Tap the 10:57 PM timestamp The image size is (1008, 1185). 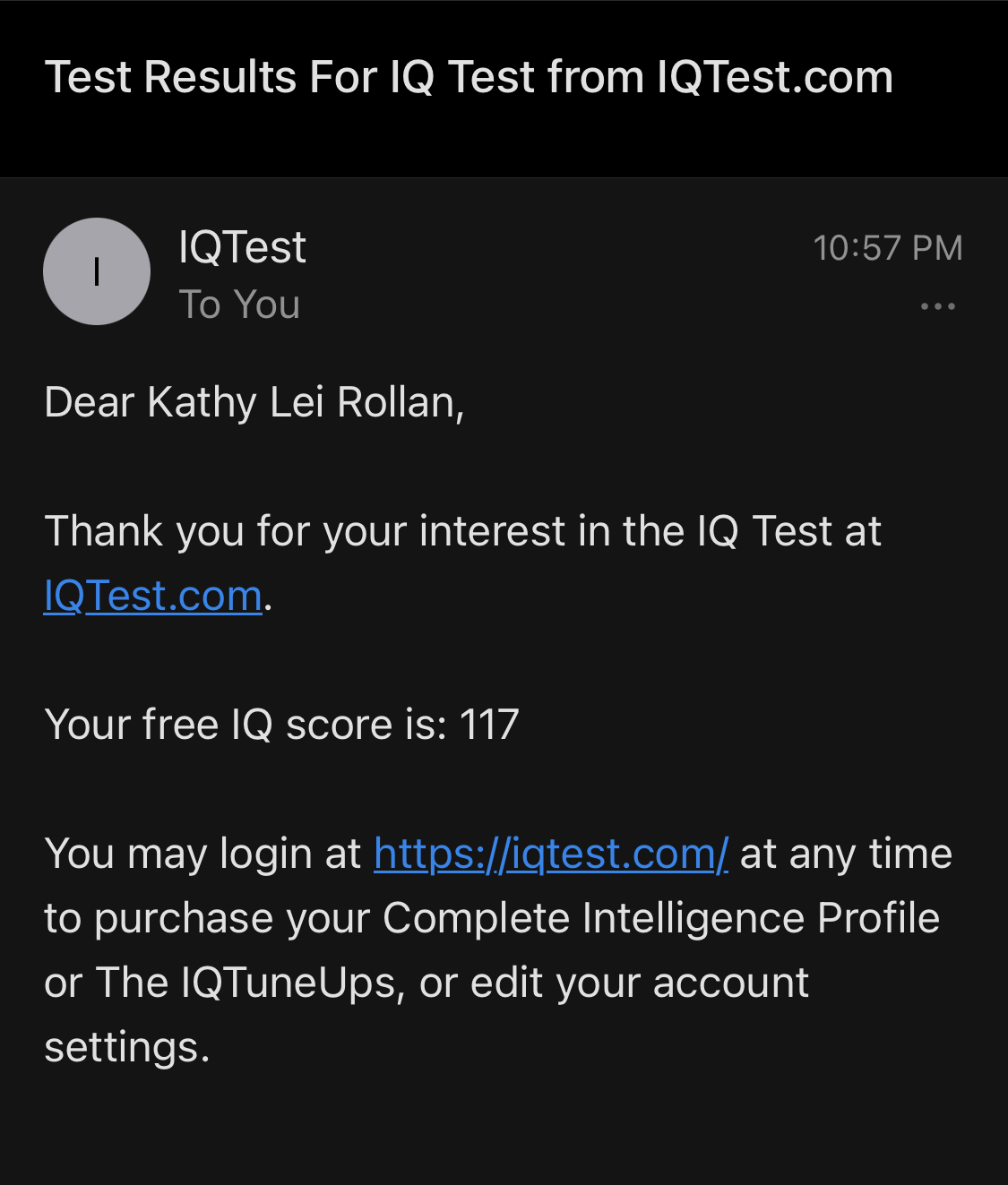pyautogui.click(x=888, y=246)
